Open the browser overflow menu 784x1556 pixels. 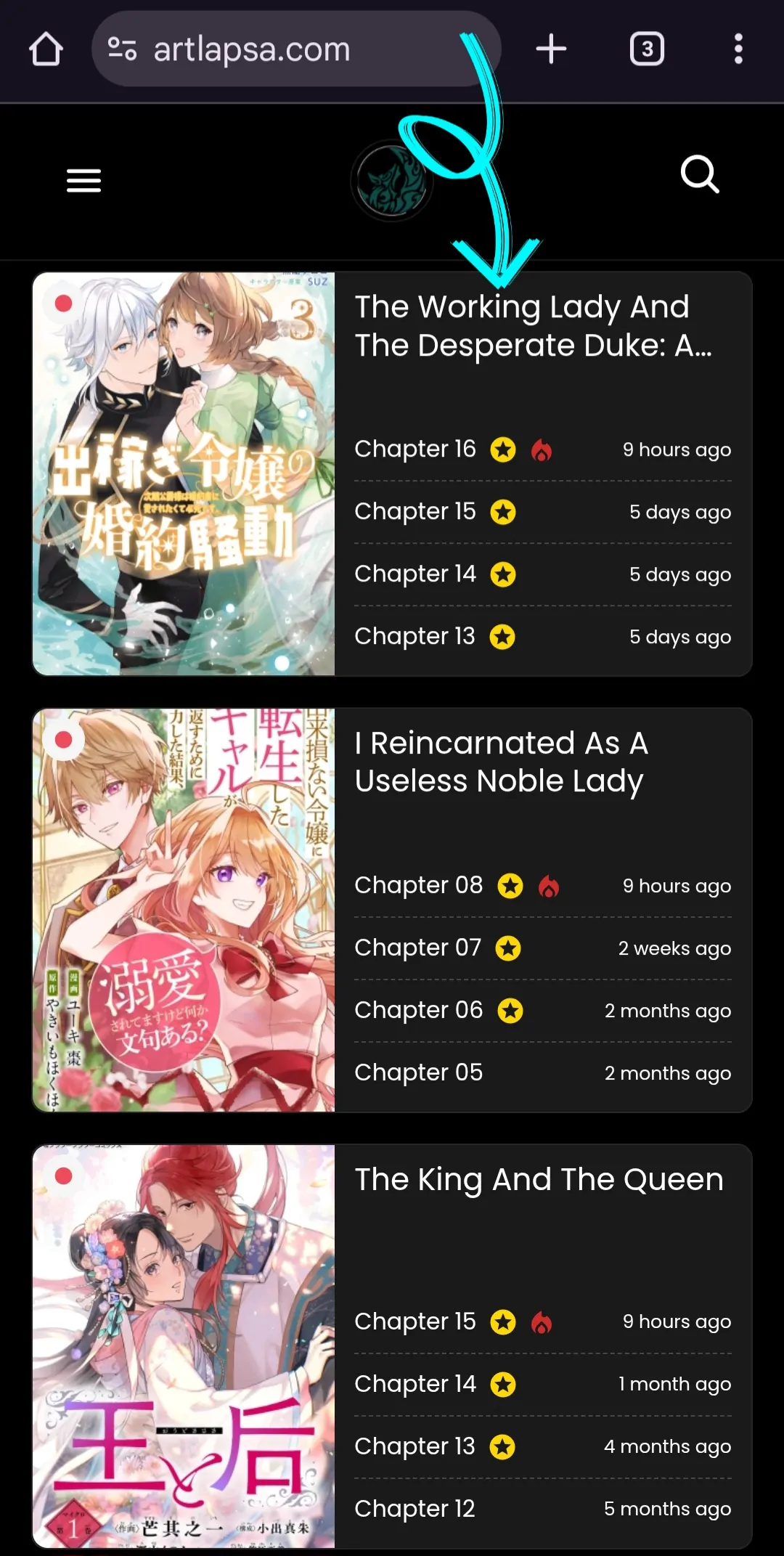(738, 49)
